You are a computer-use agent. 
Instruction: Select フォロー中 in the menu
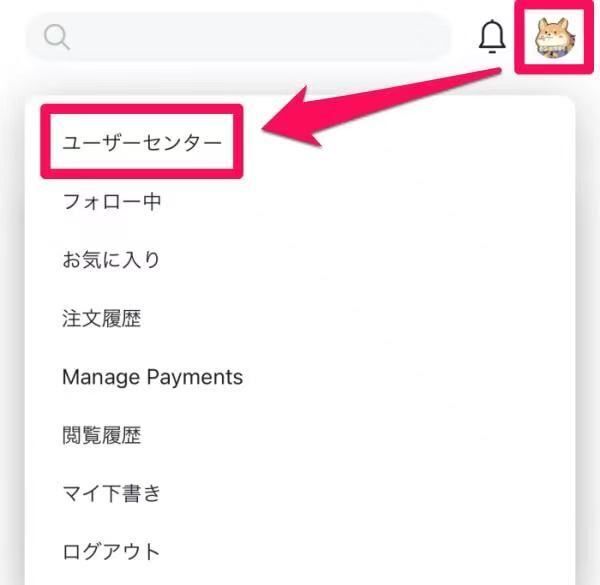pyautogui.click(x=111, y=201)
